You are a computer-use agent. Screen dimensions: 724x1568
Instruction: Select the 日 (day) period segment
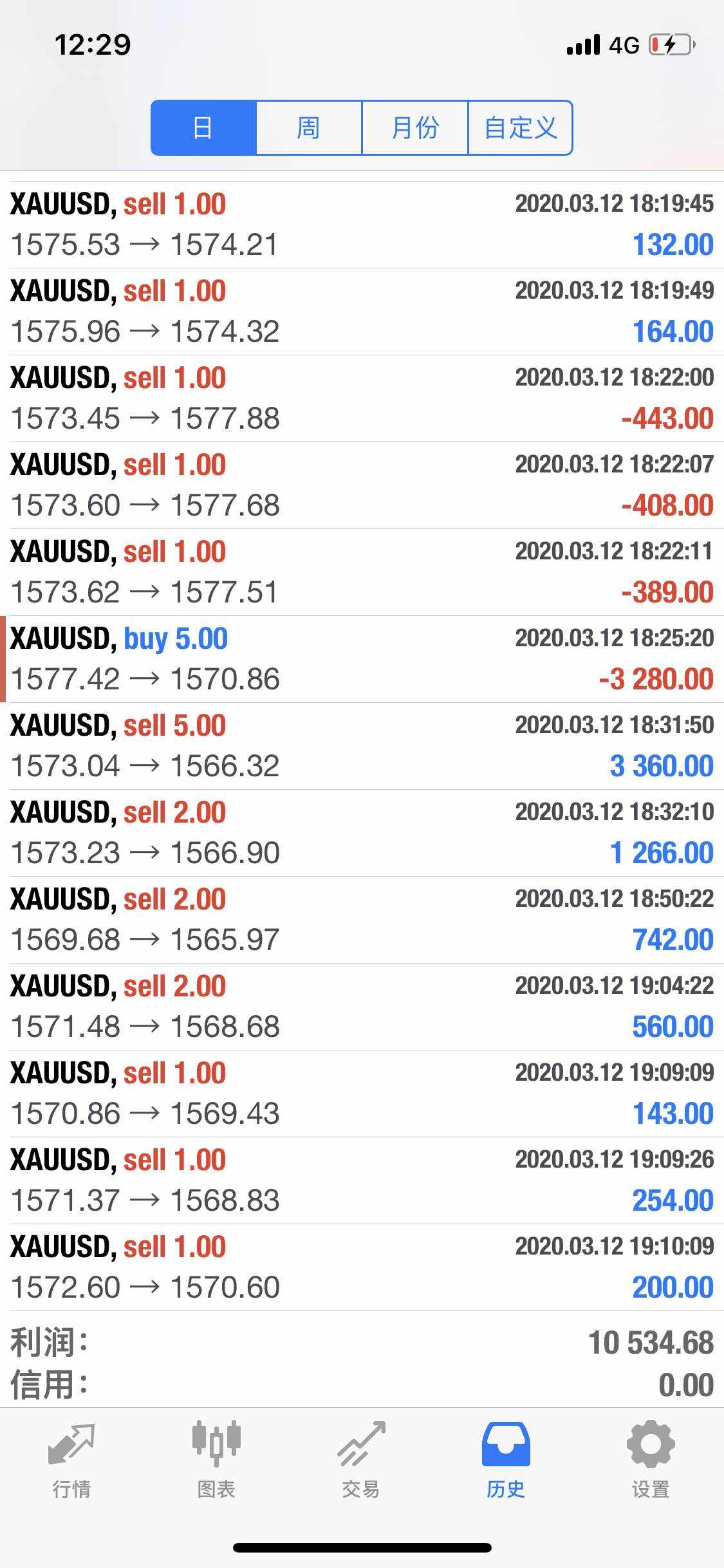click(x=203, y=127)
